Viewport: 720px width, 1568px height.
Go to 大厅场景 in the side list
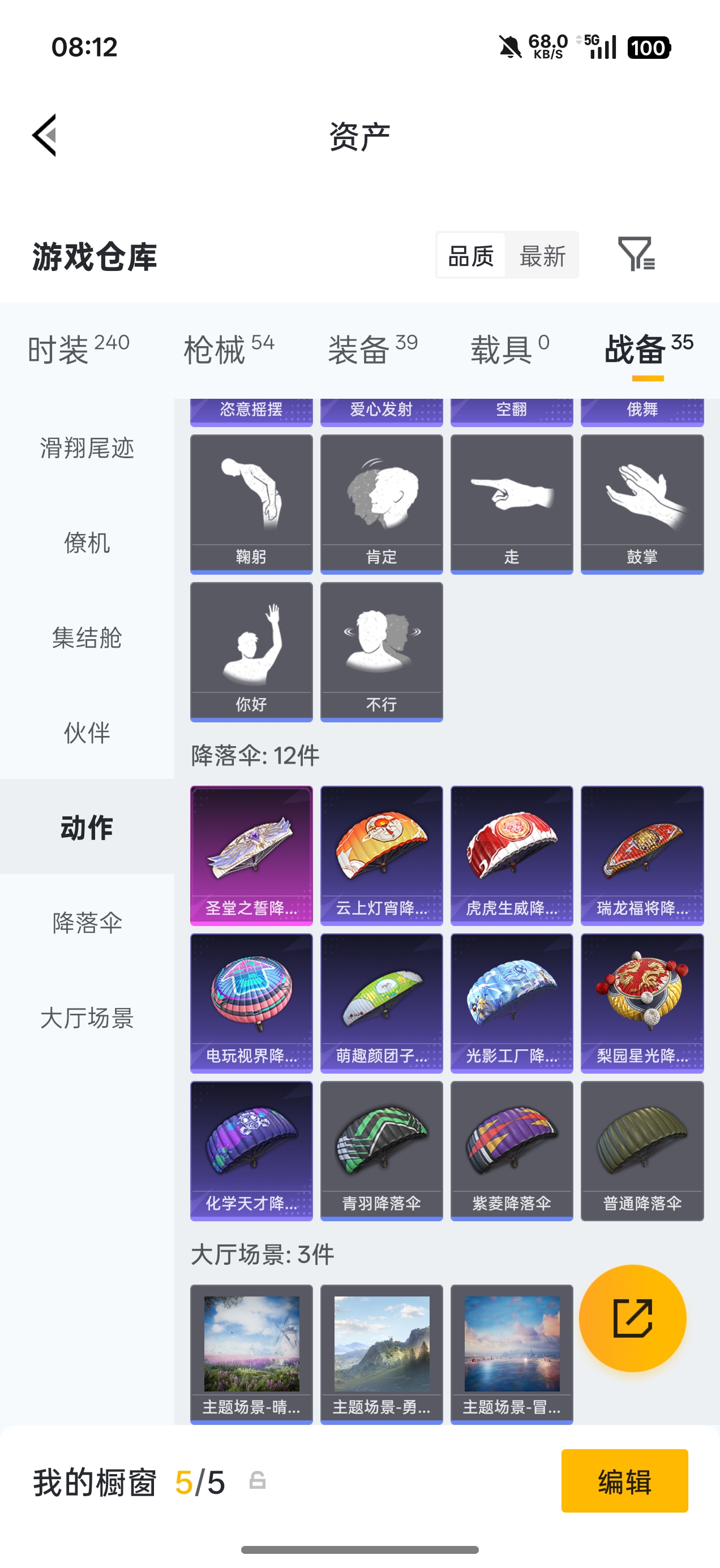coord(87,1017)
